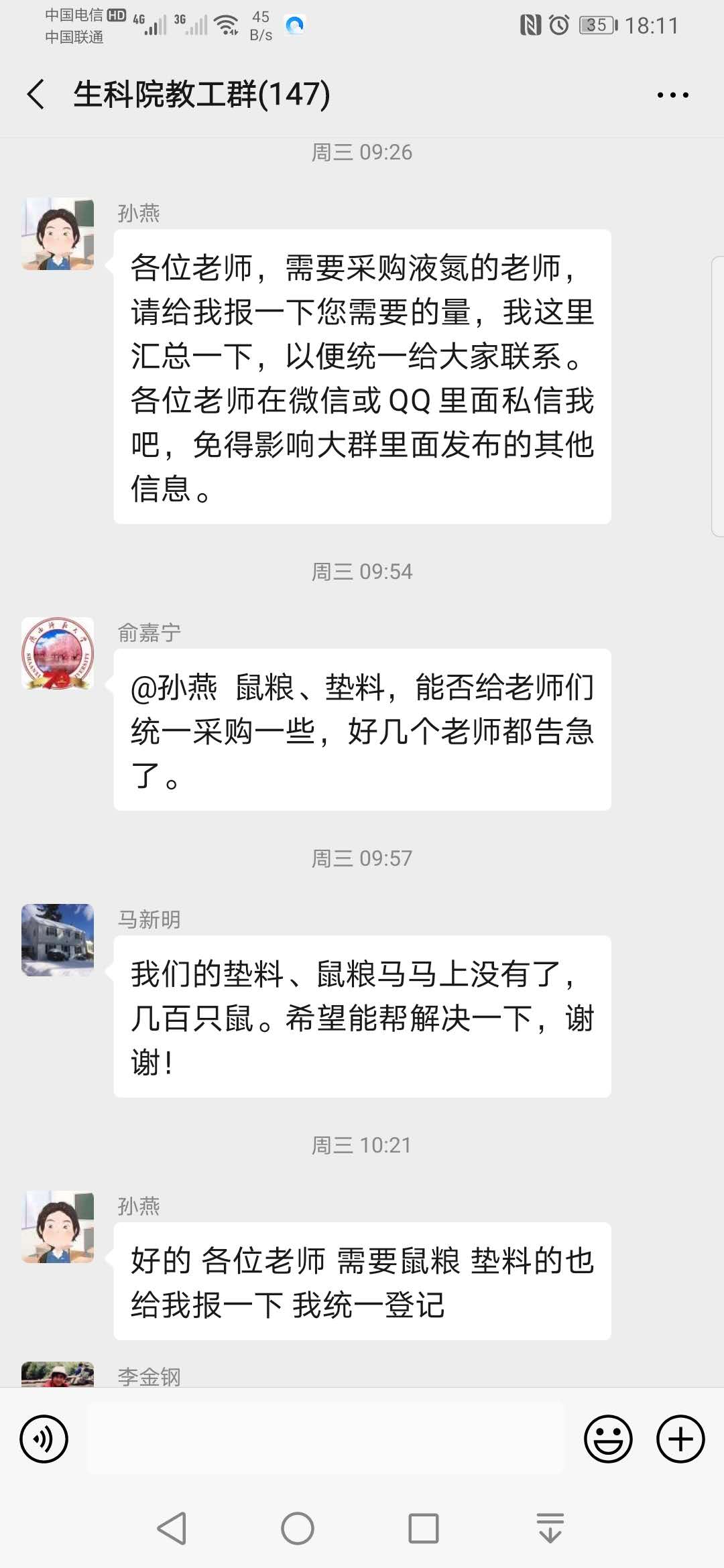This screenshot has width=724, height=1568.
Task: View 马新明's profile via avatar
Action: [58, 939]
